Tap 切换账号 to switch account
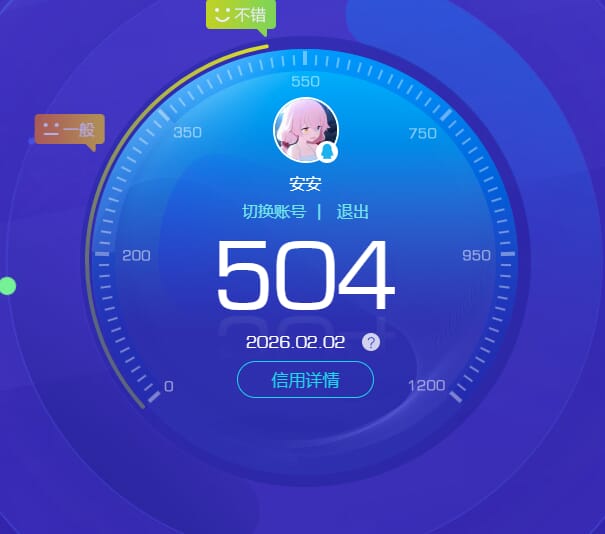The image size is (605, 534). click(x=273, y=211)
